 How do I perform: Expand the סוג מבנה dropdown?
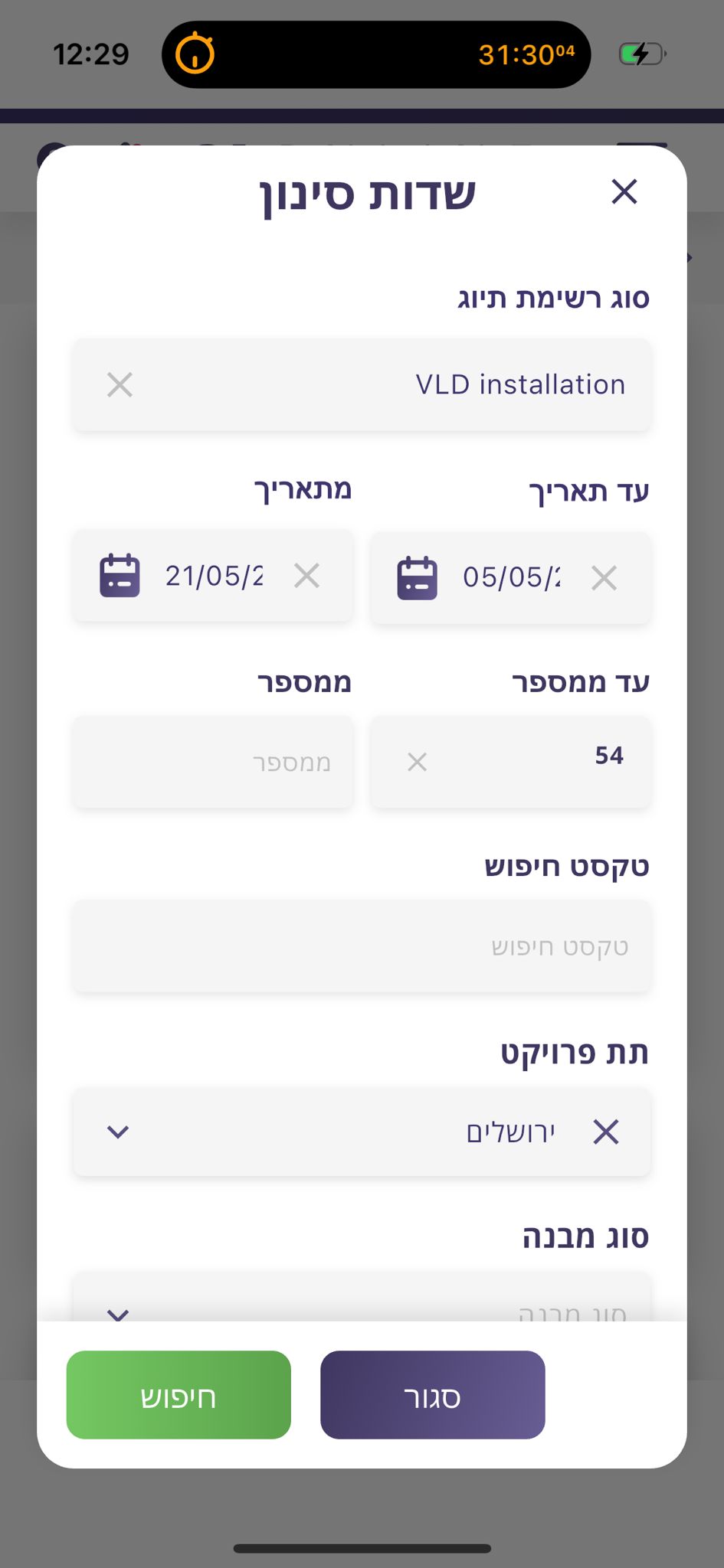click(x=118, y=1311)
